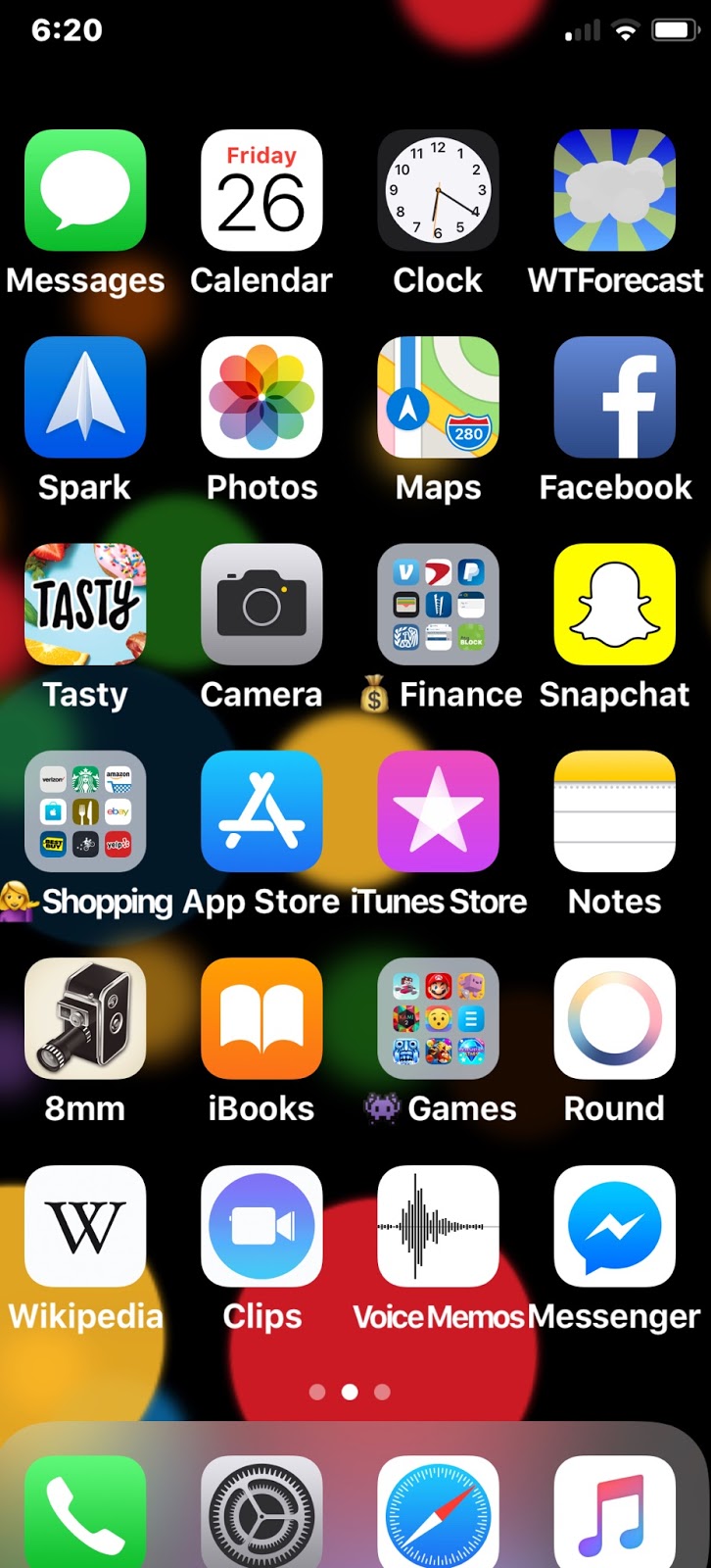Open the Games folder

[438, 1018]
